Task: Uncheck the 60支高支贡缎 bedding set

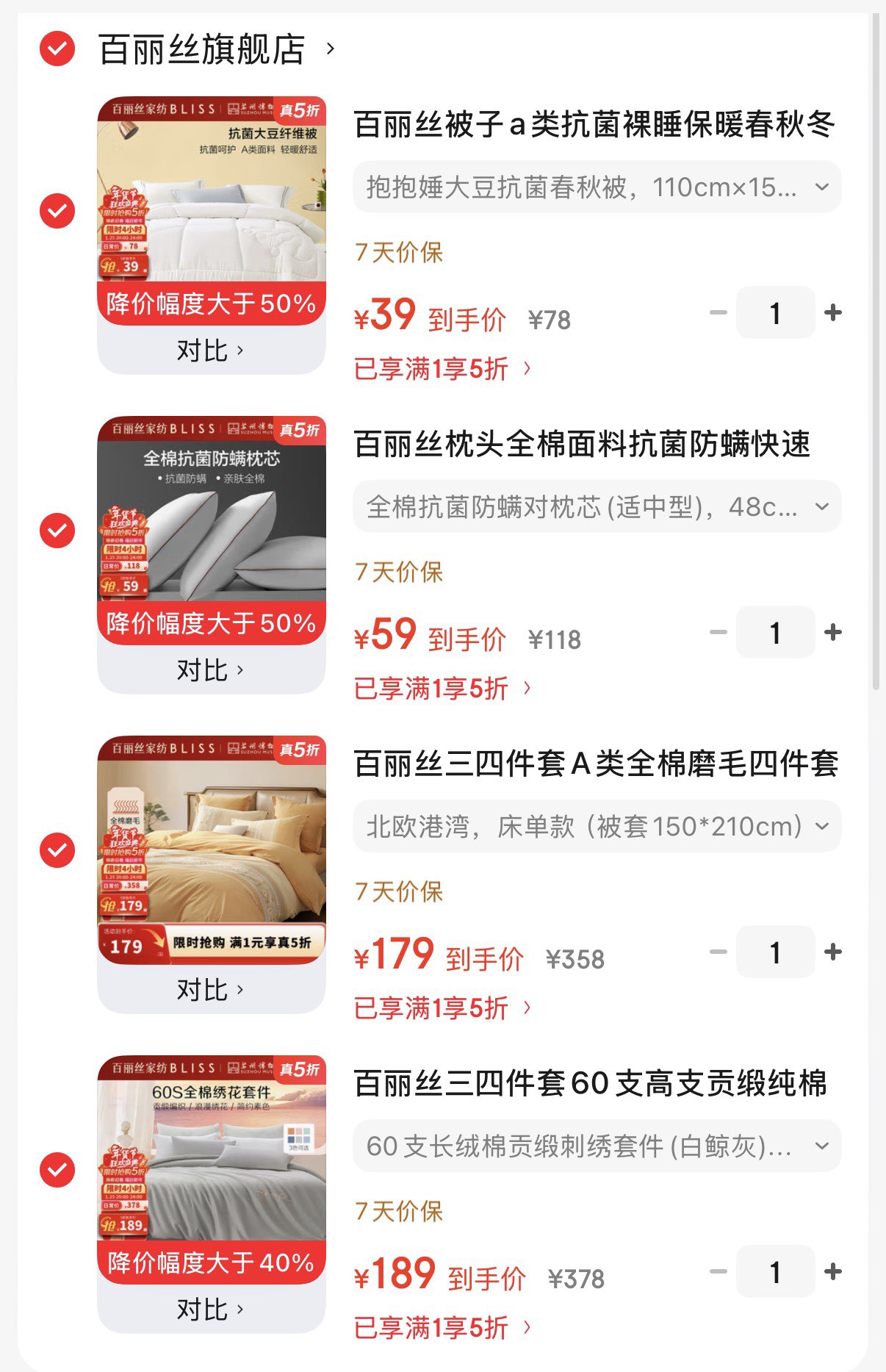Action: tap(57, 1170)
